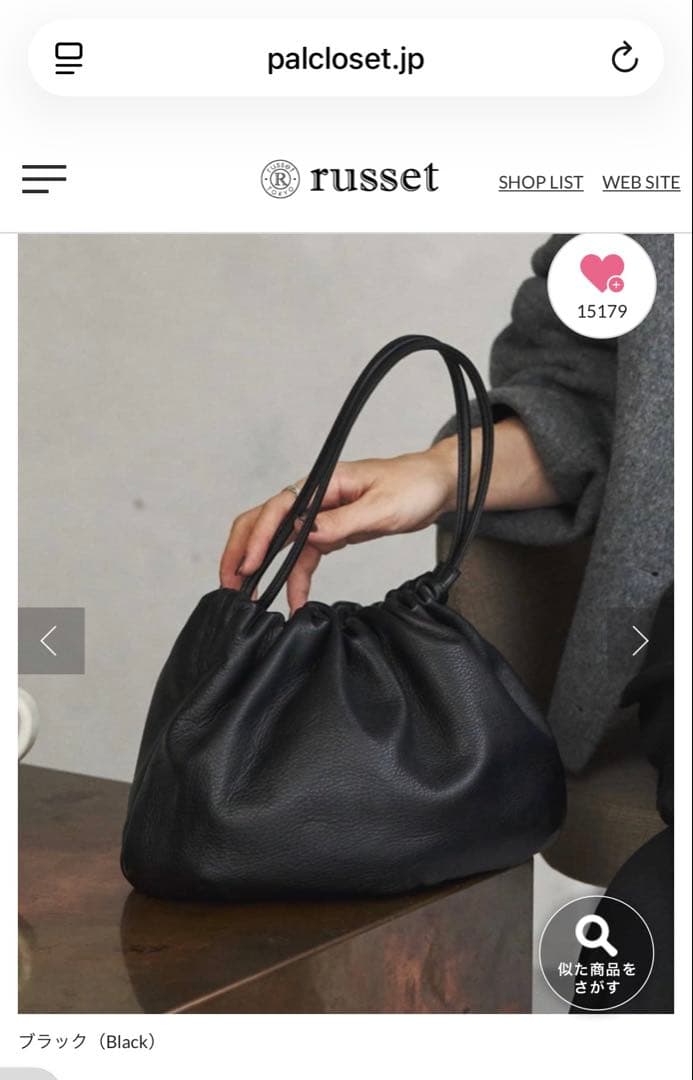This screenshot has height=1080, width=693.
Task: Add the bag to favorites
Action: pyautogui.click(x=602, y=284)
